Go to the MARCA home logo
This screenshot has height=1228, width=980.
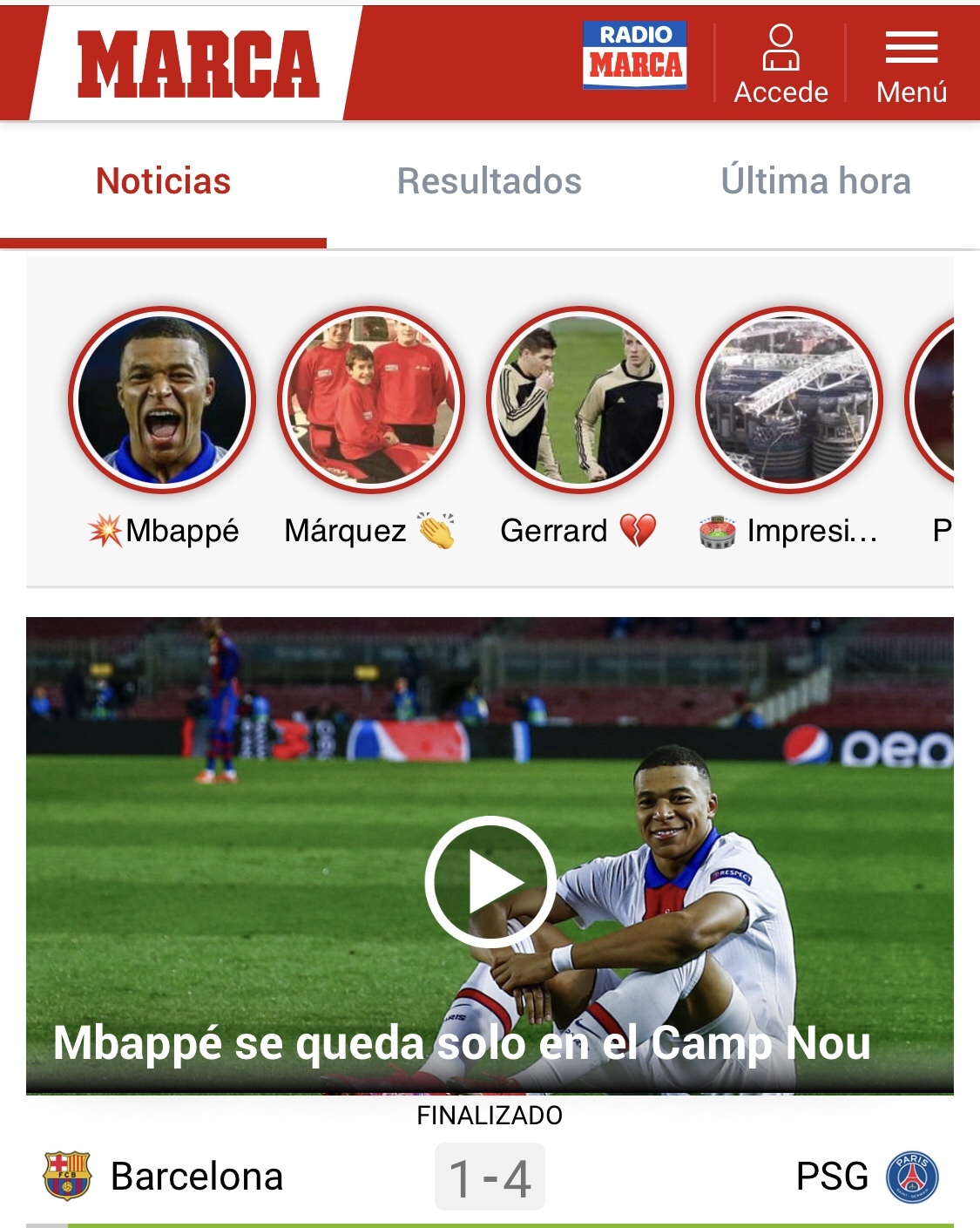tap(199, 64)
